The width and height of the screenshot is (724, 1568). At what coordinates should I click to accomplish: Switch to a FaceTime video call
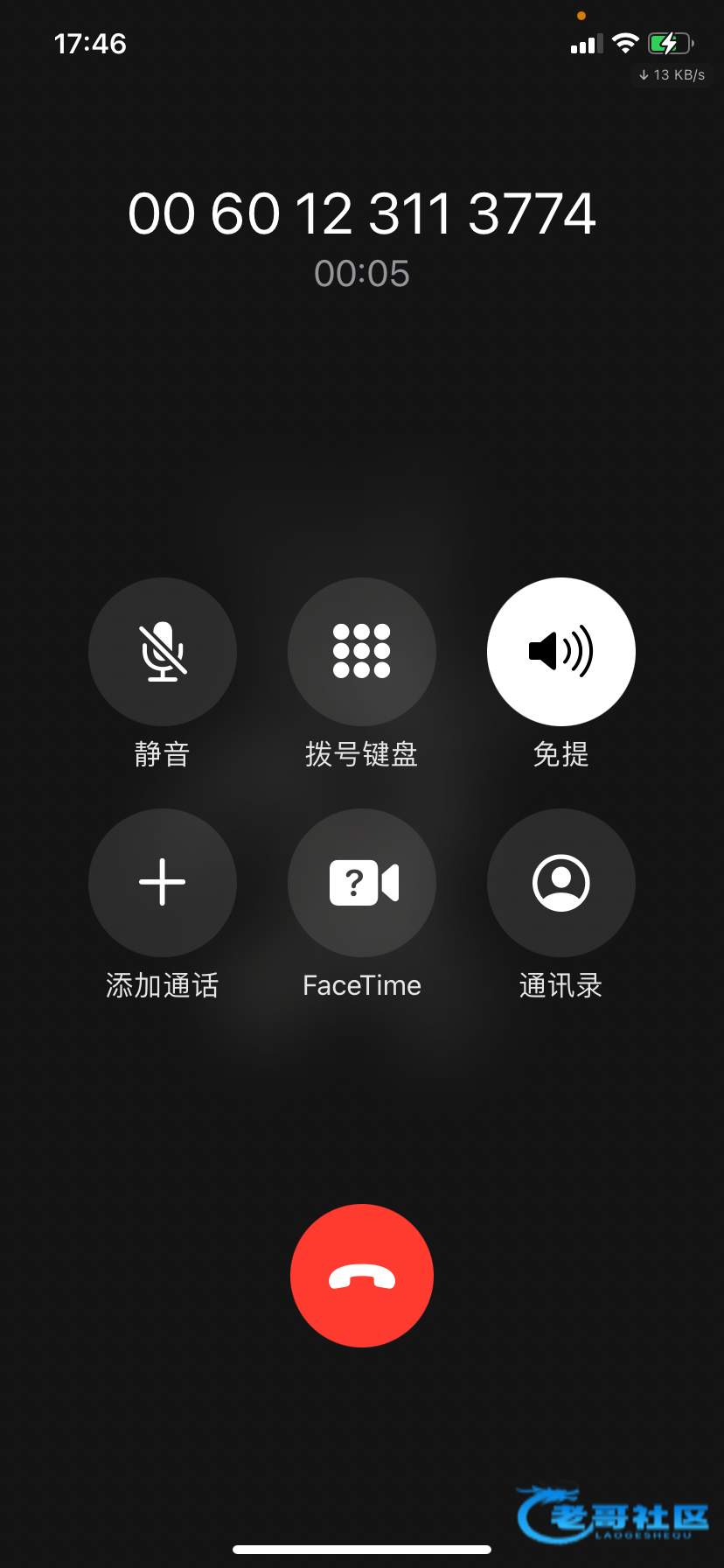pos(362,883)
